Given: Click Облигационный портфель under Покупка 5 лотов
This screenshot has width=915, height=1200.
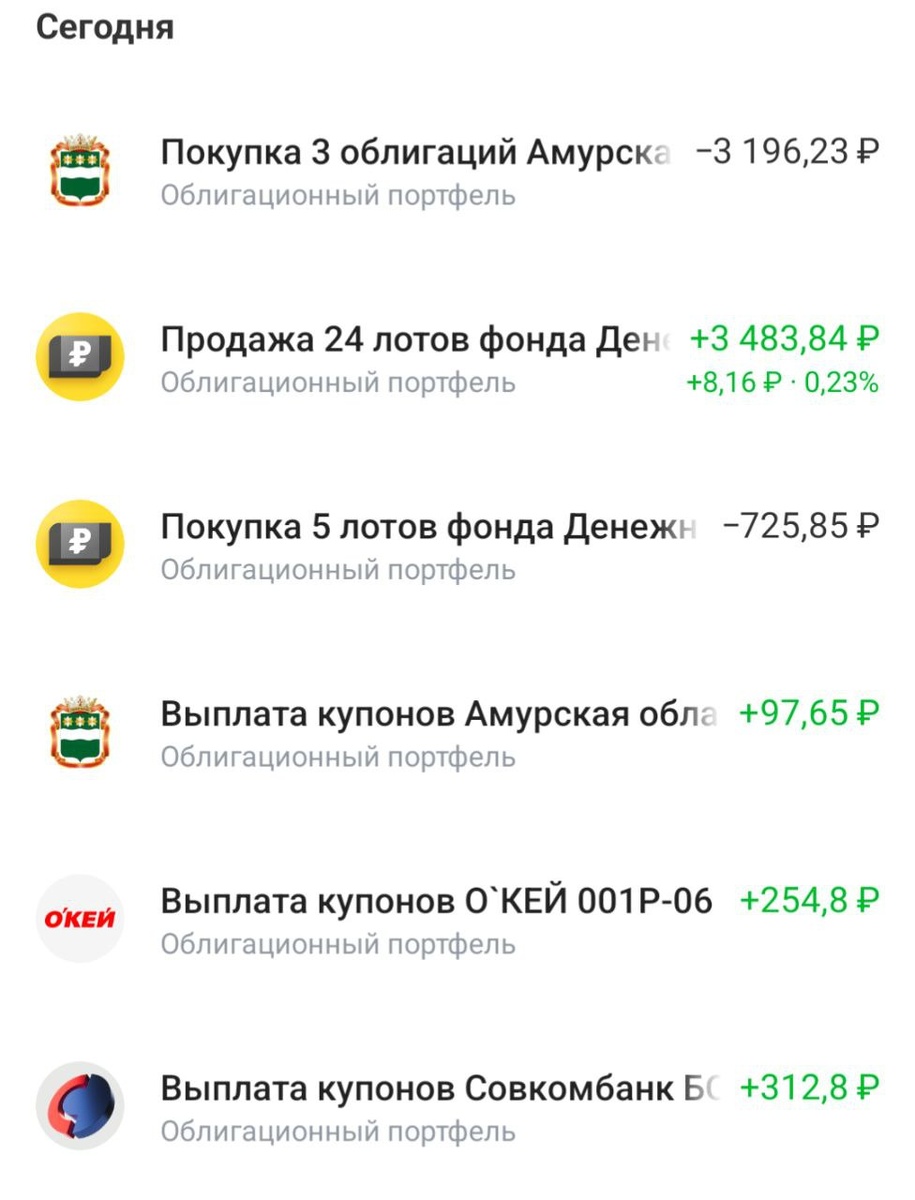Looking at the screenshot, I should coord(337,570).
